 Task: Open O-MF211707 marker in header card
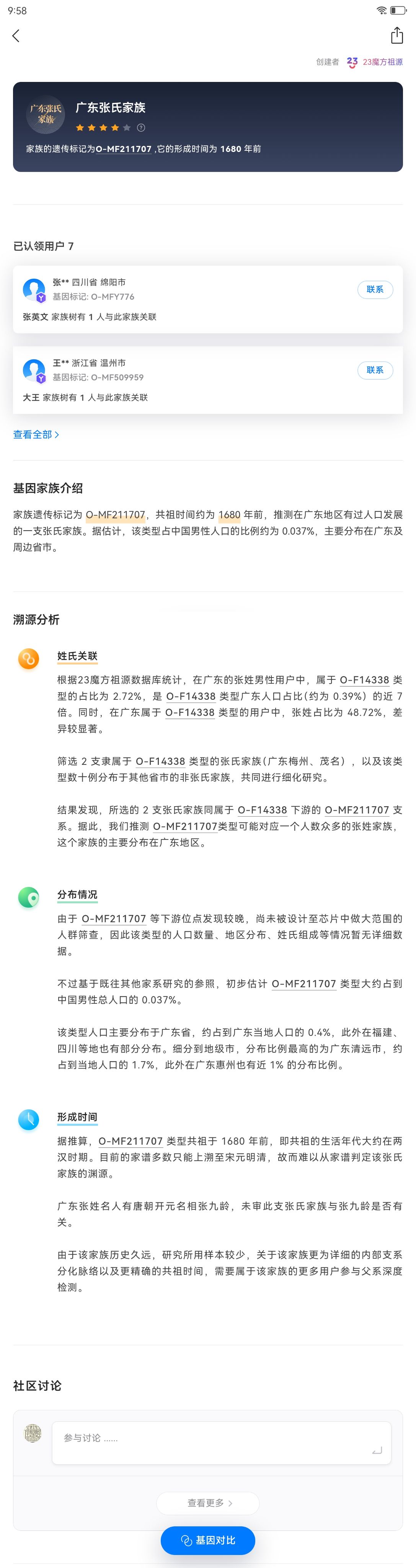coord(124,149)
